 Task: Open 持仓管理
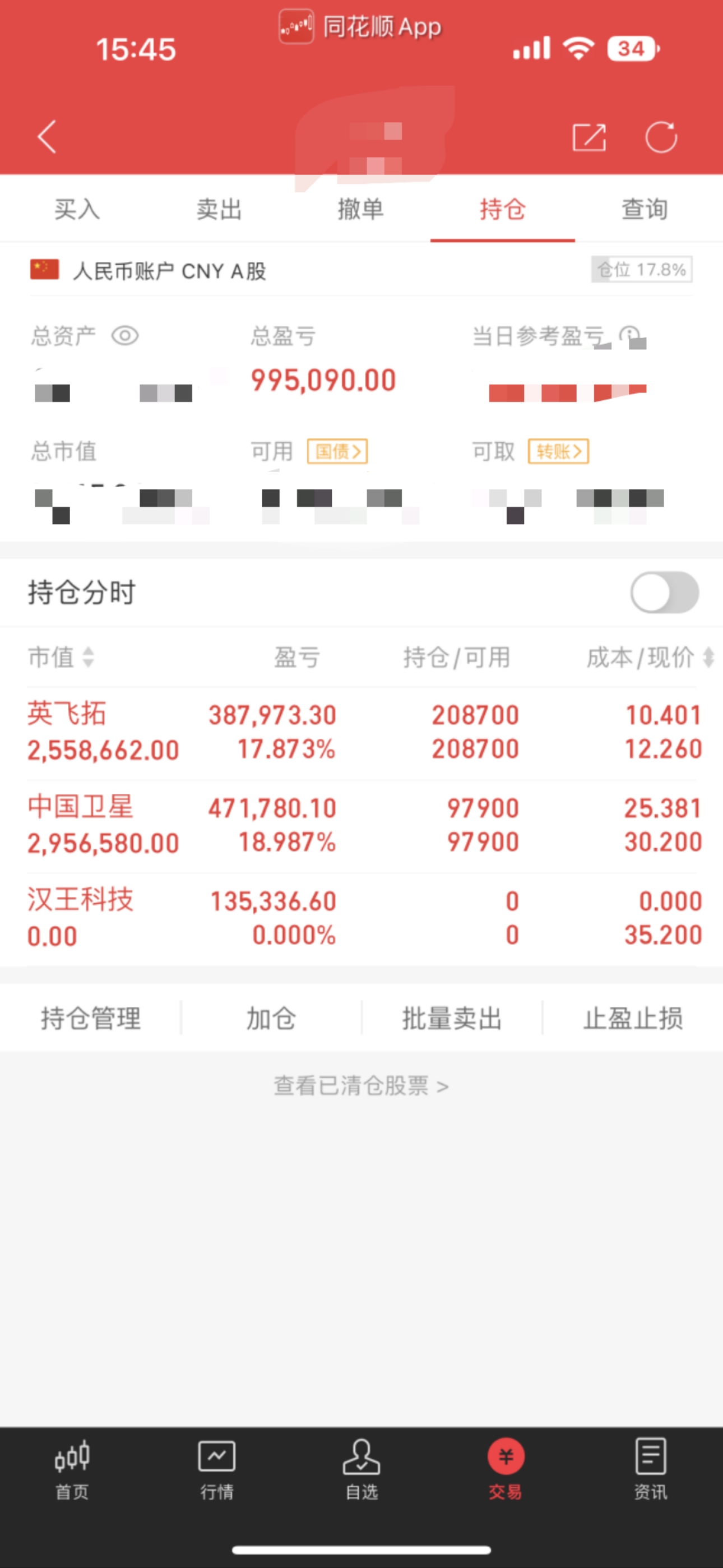pos(91,1017)
